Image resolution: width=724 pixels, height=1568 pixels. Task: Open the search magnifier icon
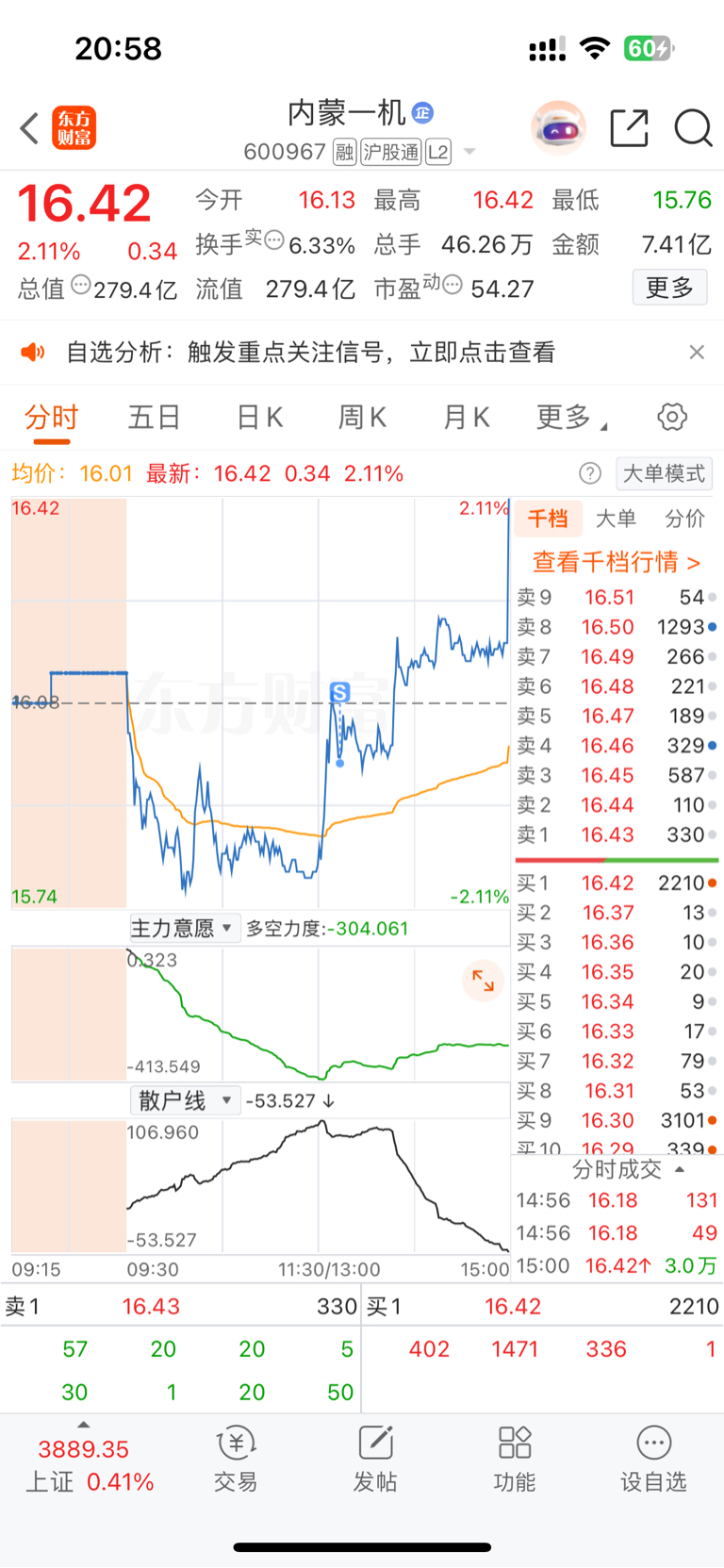pos(693,128)
